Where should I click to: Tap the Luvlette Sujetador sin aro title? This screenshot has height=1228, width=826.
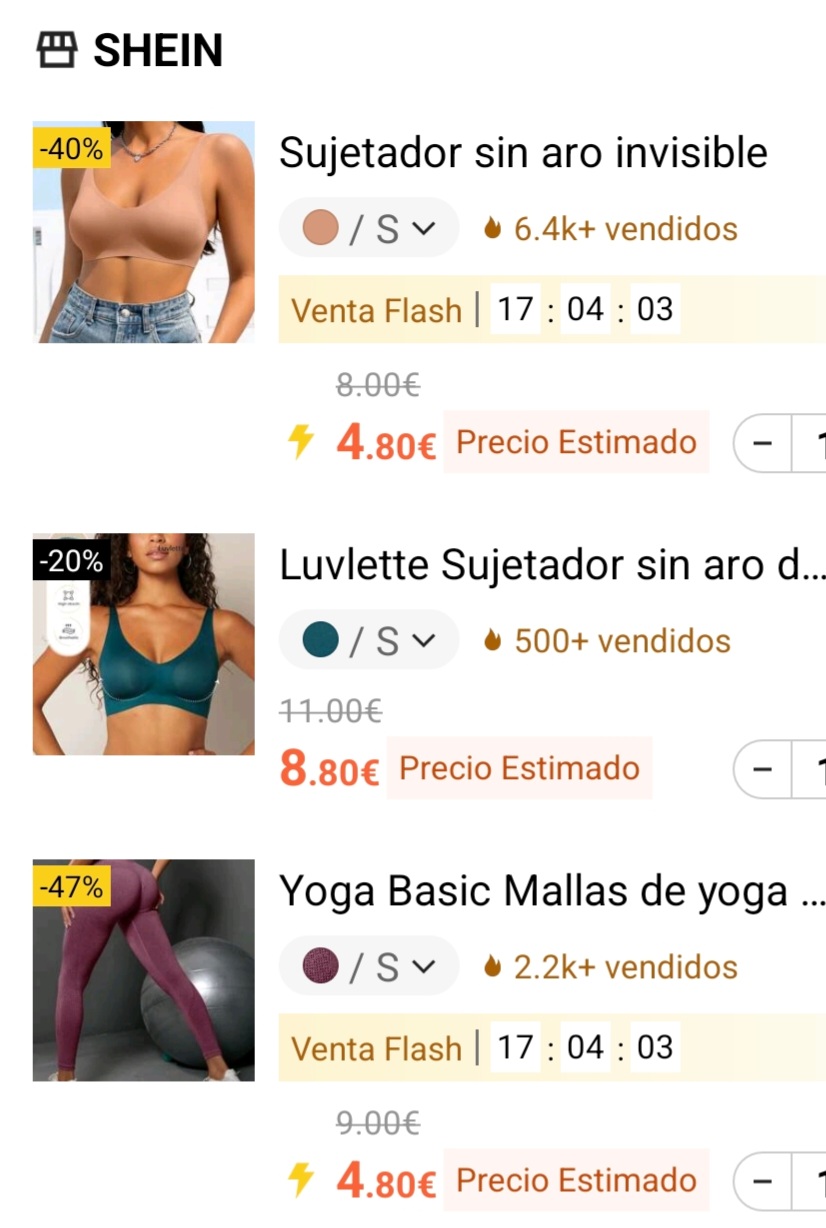pos(552,565)
